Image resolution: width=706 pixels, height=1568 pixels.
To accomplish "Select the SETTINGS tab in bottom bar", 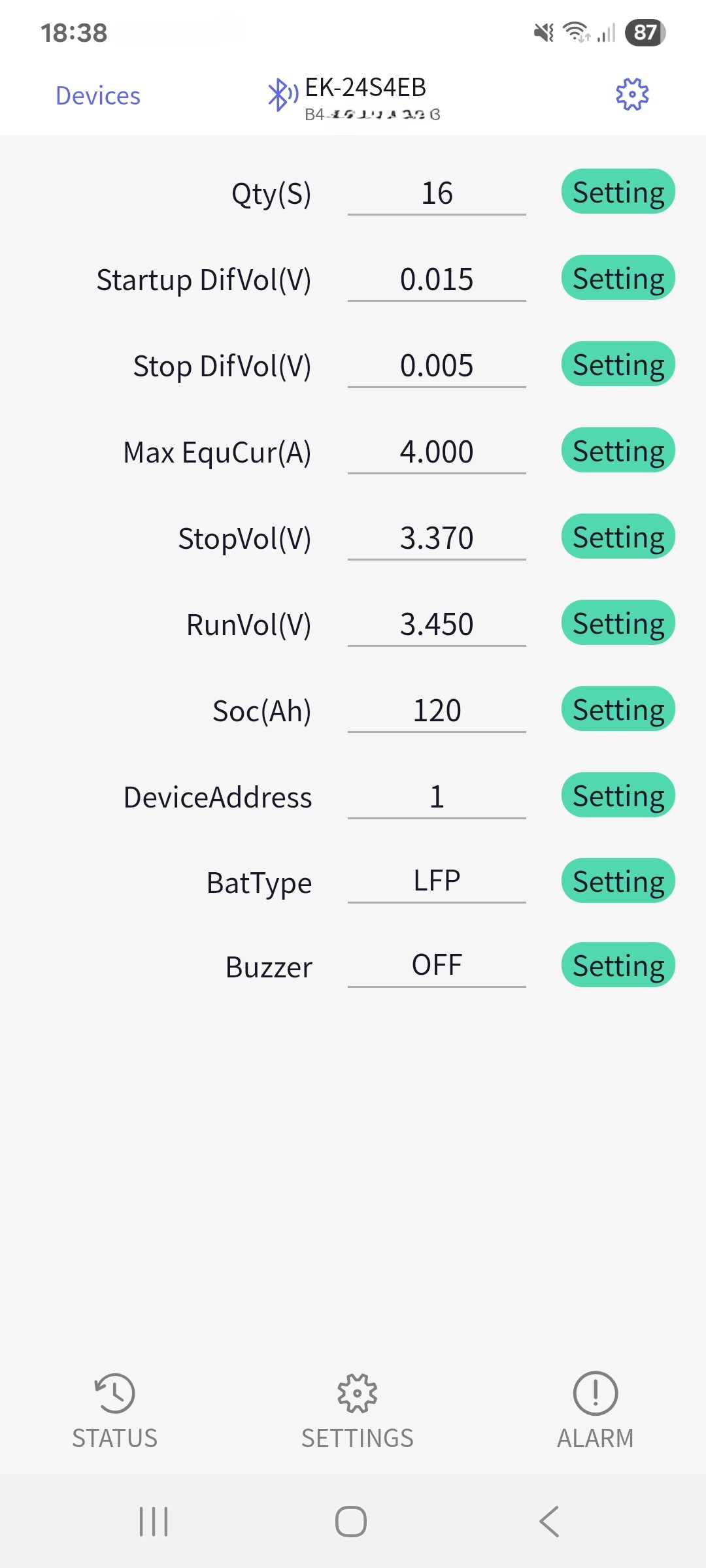I will pos(357,1411).
